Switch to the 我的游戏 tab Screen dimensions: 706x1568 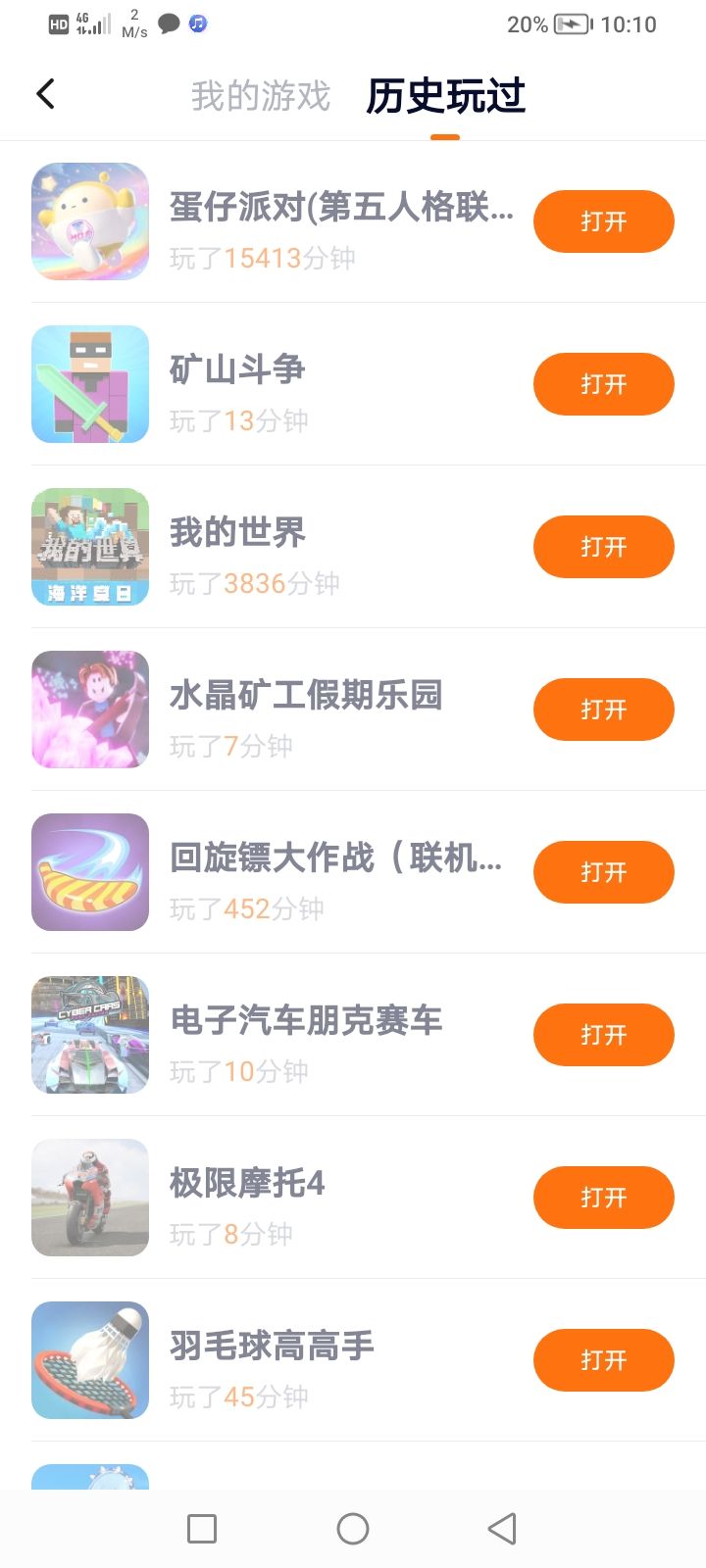(x=261, y=96)
